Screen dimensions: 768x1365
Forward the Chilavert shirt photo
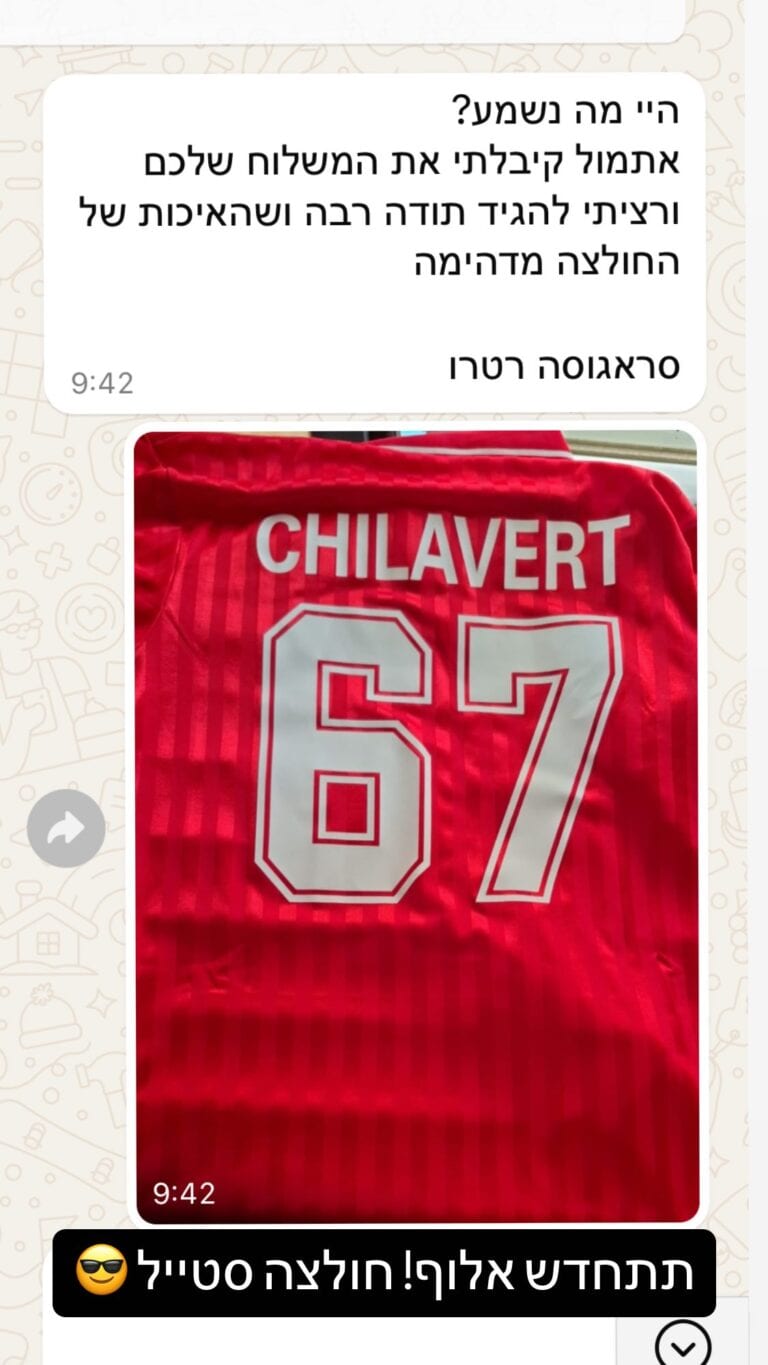pos(66,828)
